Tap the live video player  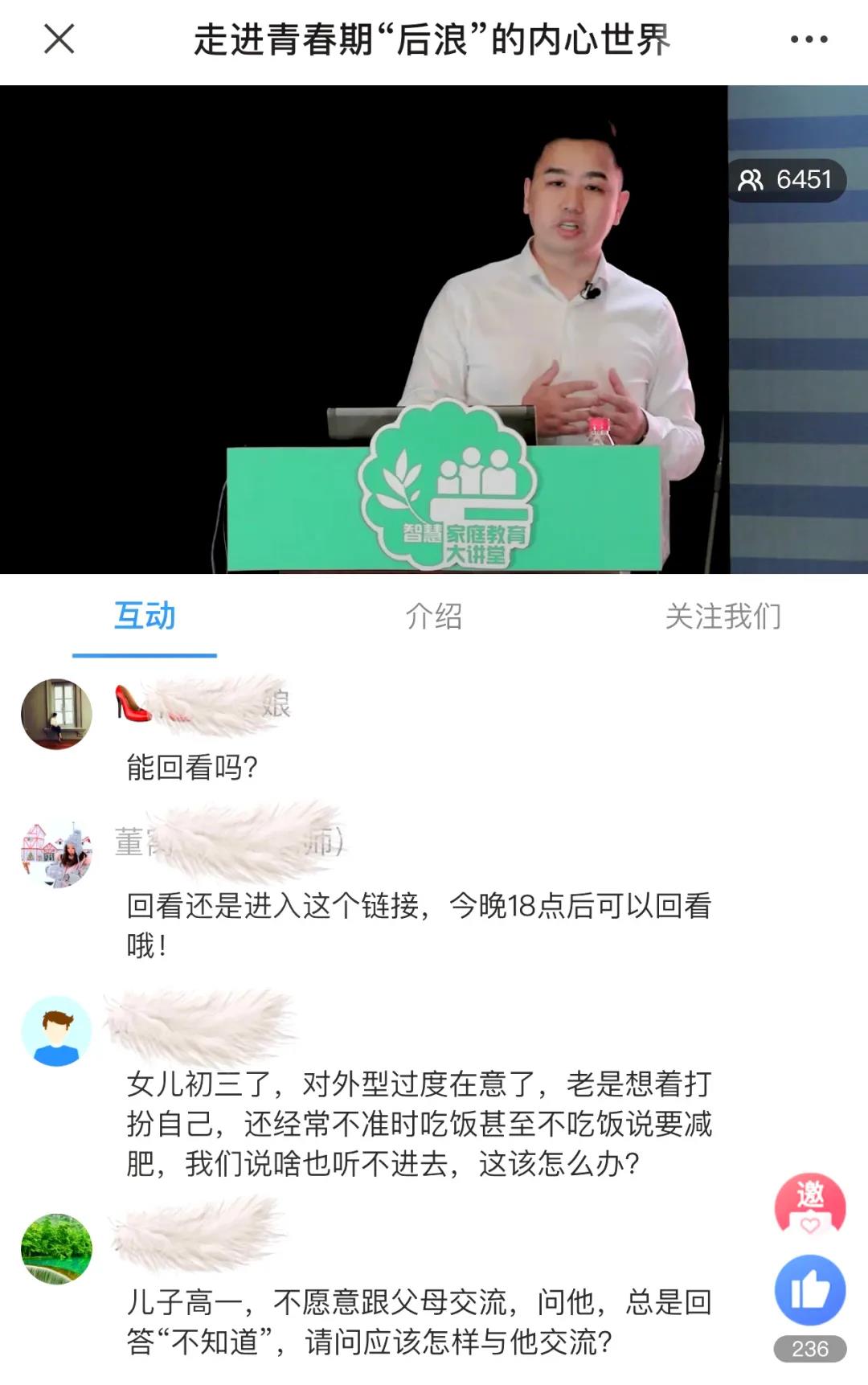(434, 330)
